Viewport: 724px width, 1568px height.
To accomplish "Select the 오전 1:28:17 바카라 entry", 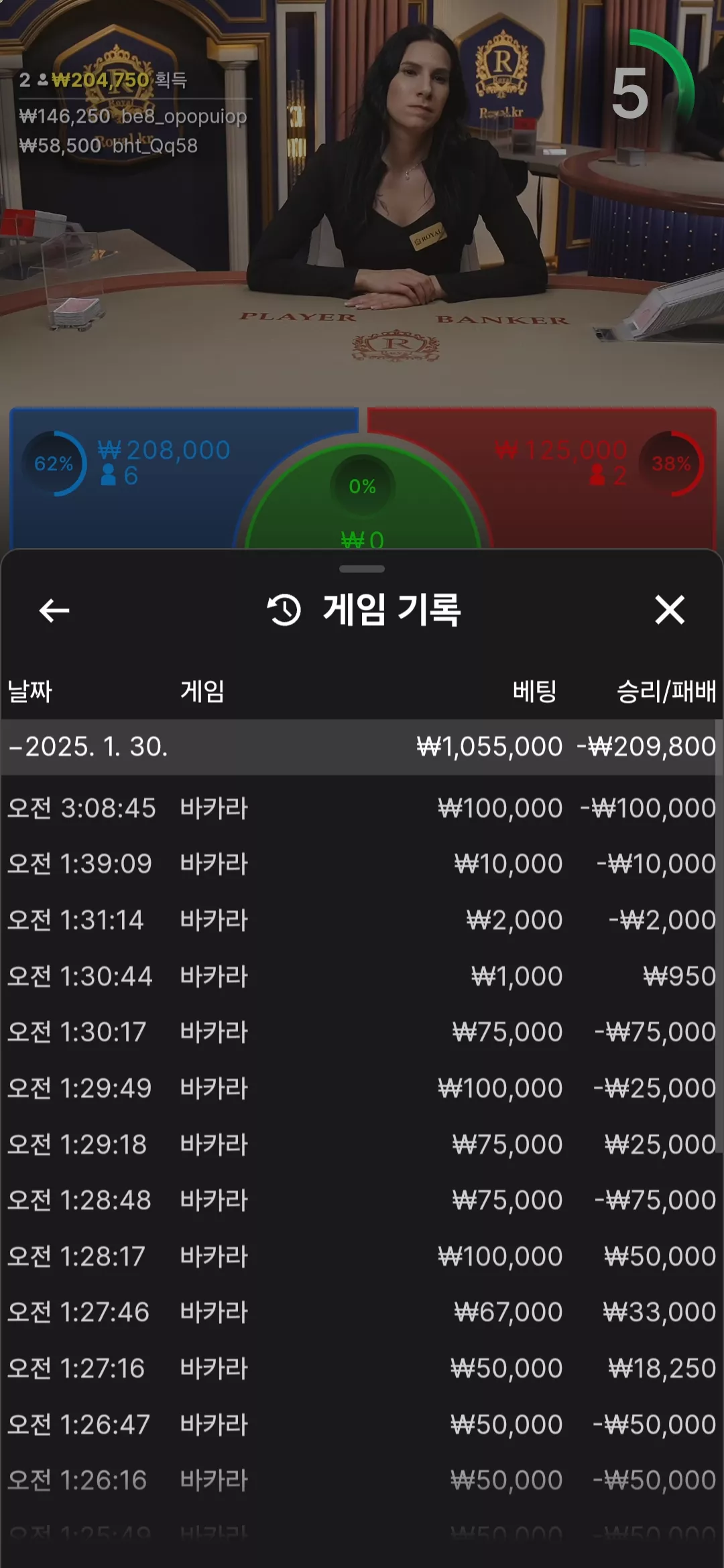I will 362,1256.
